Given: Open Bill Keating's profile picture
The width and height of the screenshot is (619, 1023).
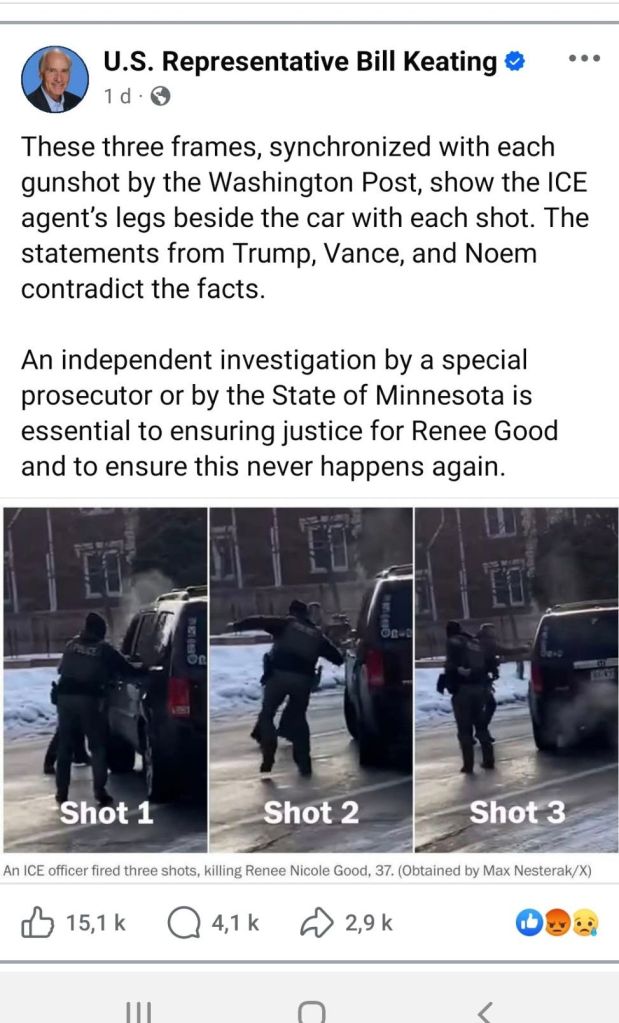Looking at the screenshot, I should (x=54, y=79).
